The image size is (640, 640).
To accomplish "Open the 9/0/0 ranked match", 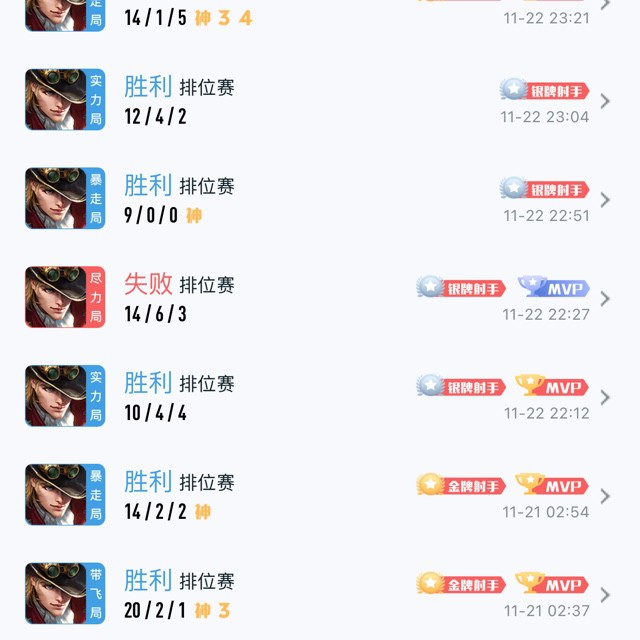I will point(320,199).
